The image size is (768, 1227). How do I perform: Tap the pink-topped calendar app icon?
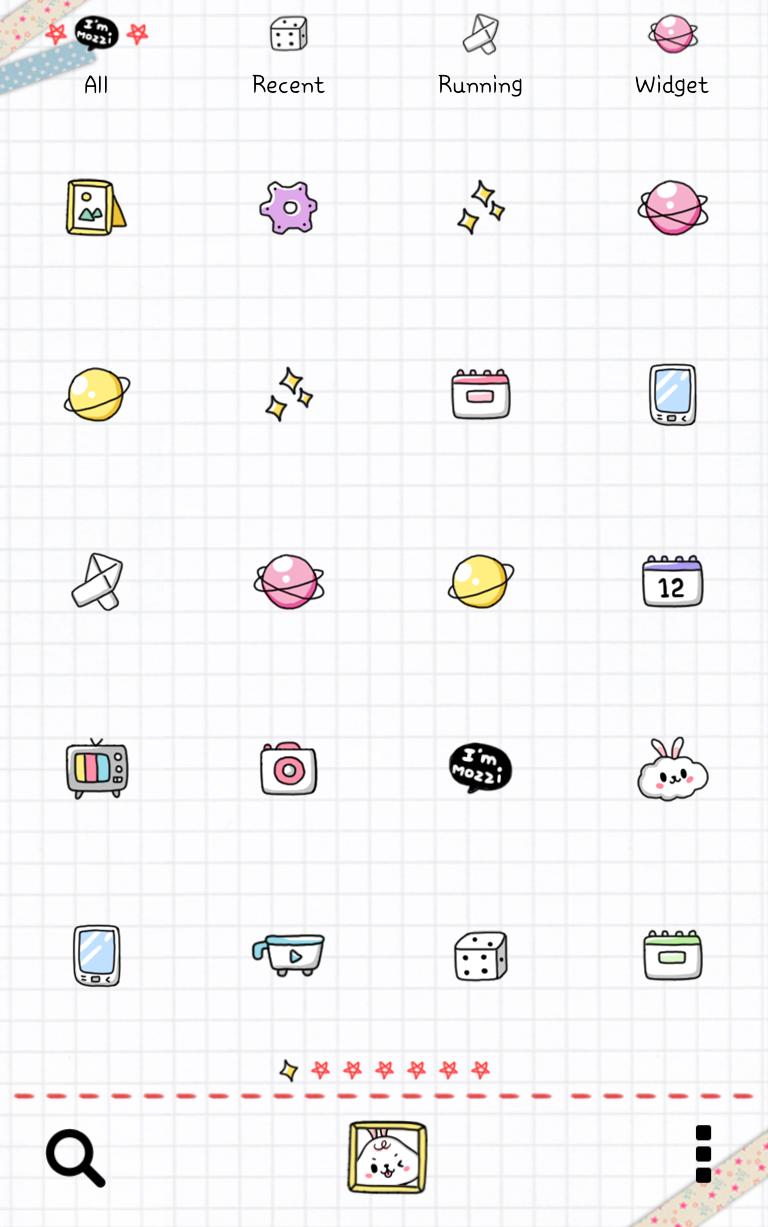point(480,394)
